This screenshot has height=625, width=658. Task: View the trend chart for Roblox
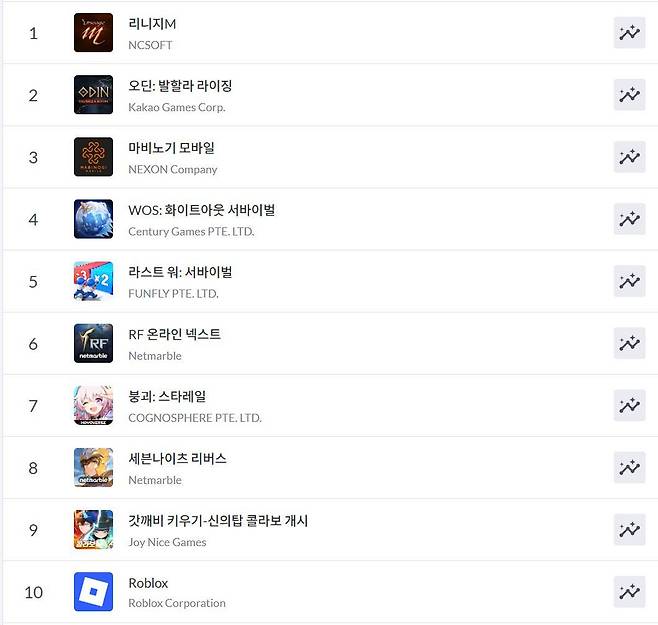[x=629, y=592]
